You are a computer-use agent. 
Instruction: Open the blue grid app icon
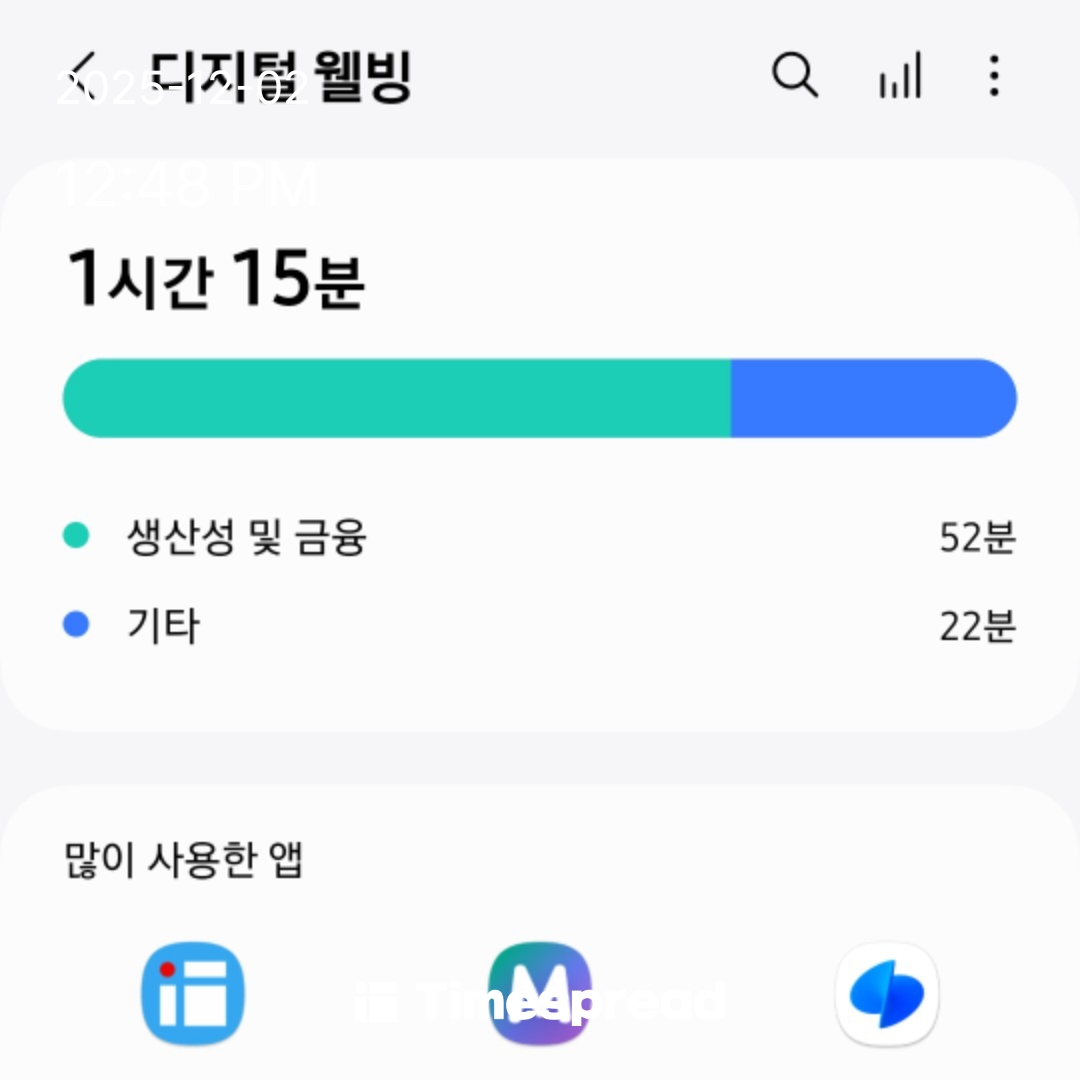[193, 993]
